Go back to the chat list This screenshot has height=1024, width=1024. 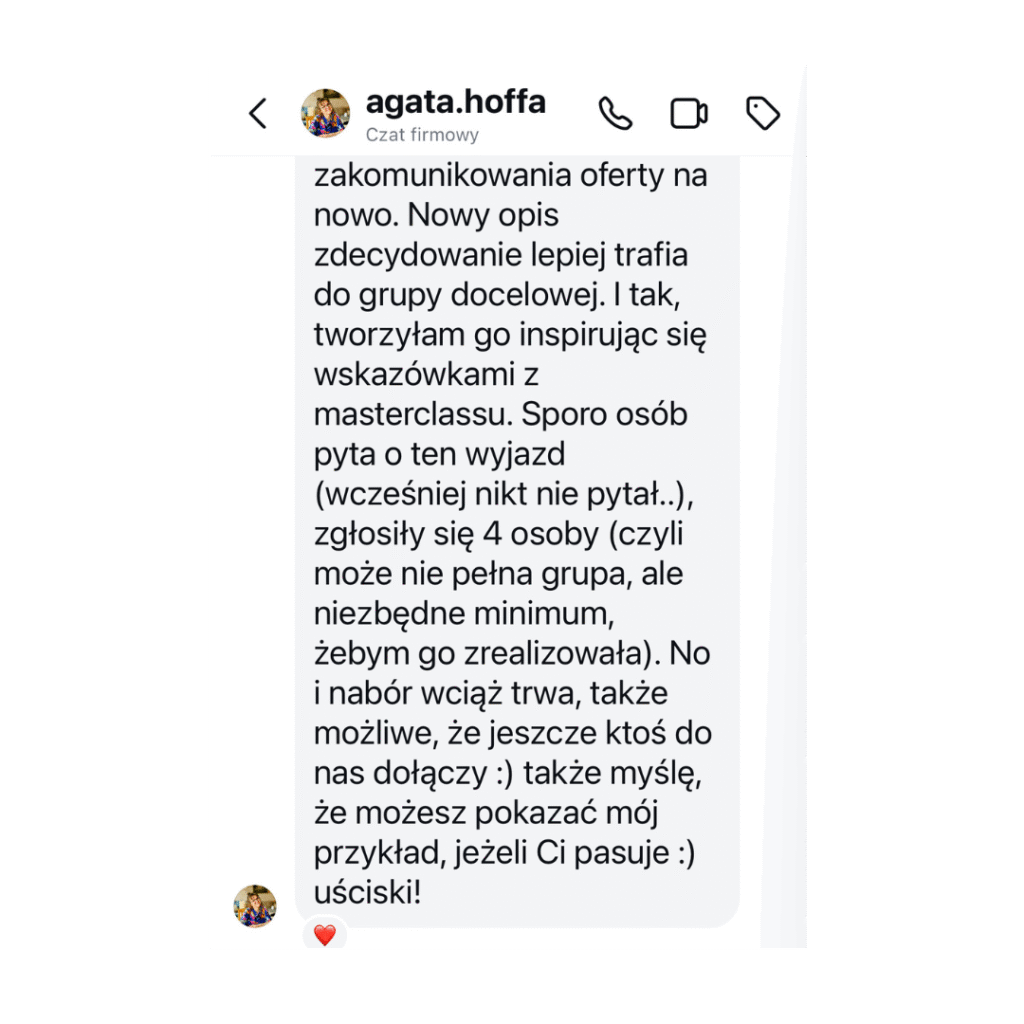point(258,113)
